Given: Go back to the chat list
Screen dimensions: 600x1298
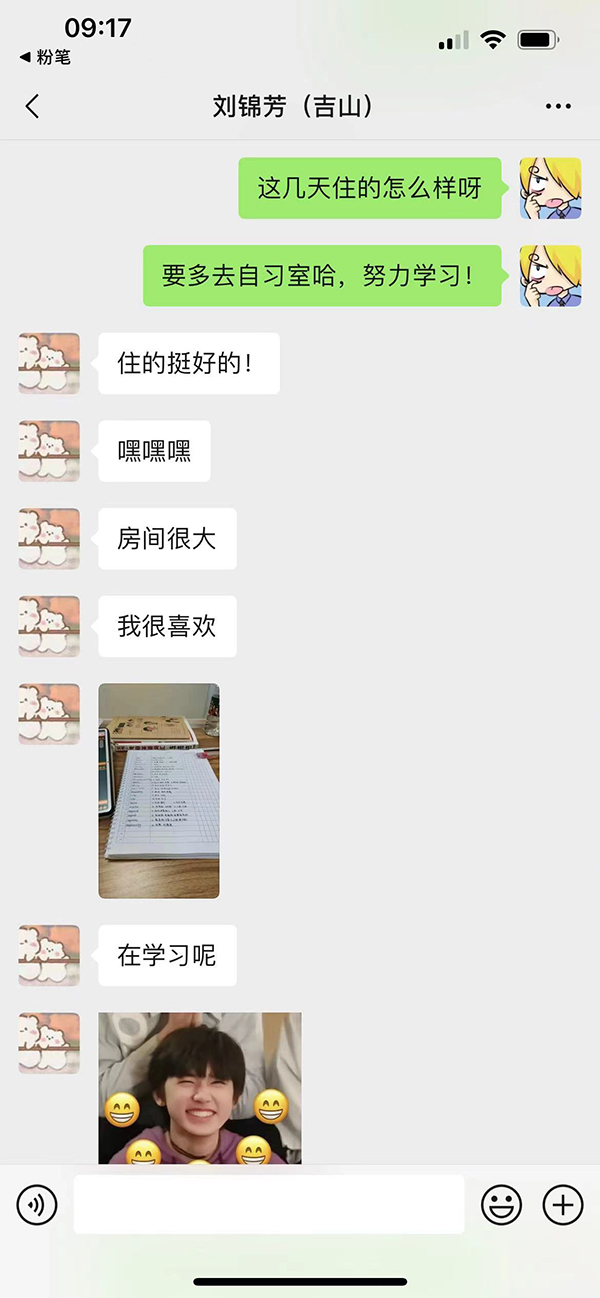Looking at the screenshot, I should point(32,107).
